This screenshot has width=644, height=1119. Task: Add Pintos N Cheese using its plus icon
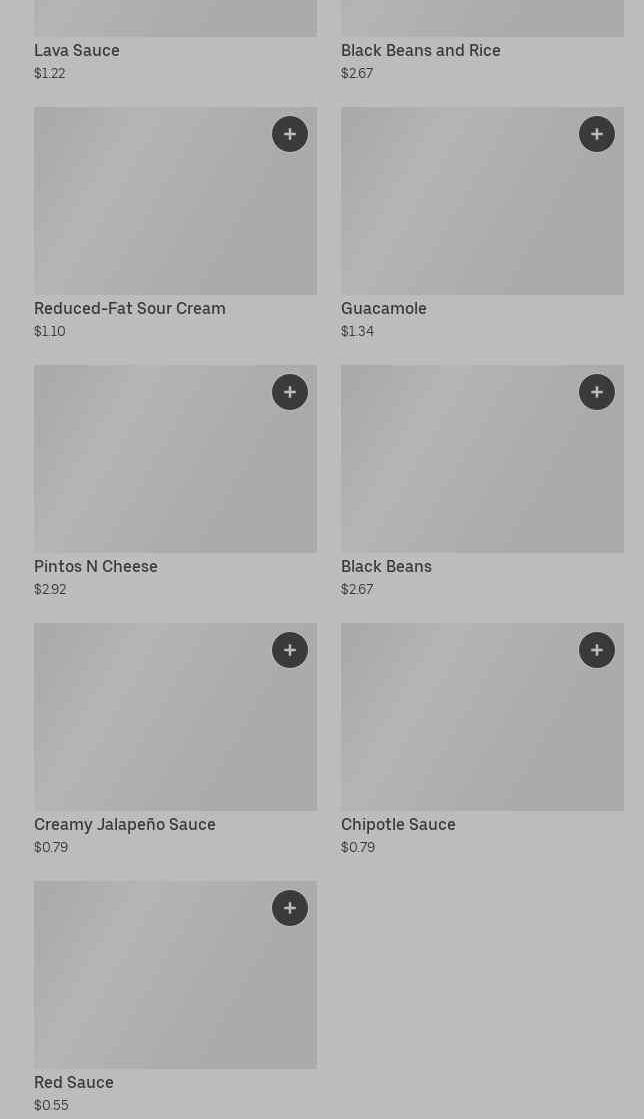(290, 392)
